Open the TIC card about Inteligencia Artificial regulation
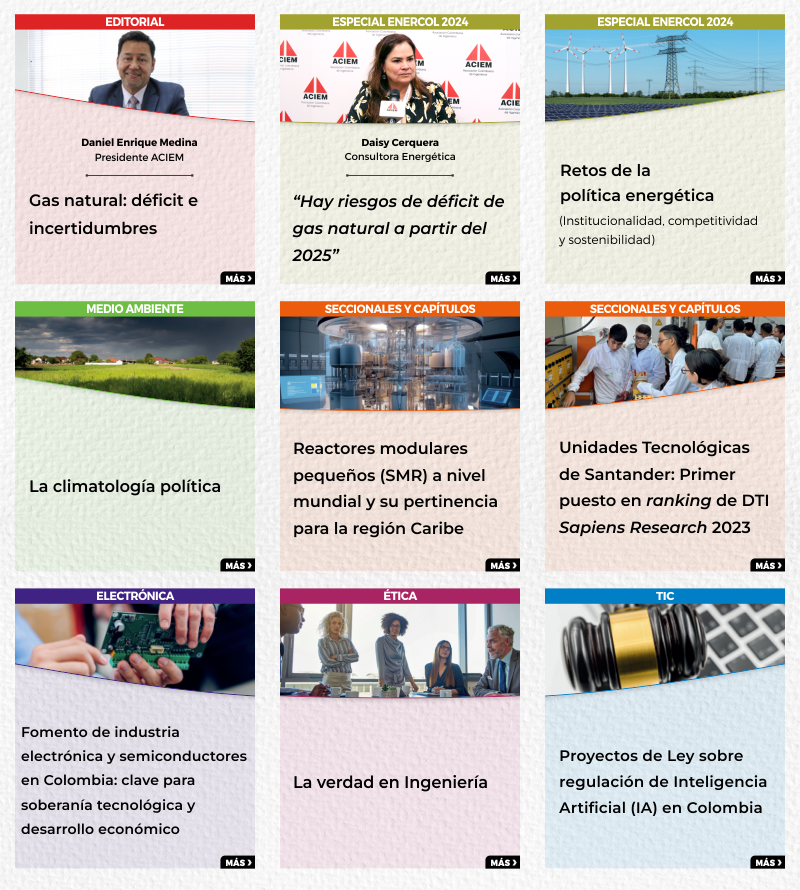The height and width of the screenshot is (890, 800). (x=663, y=781)
